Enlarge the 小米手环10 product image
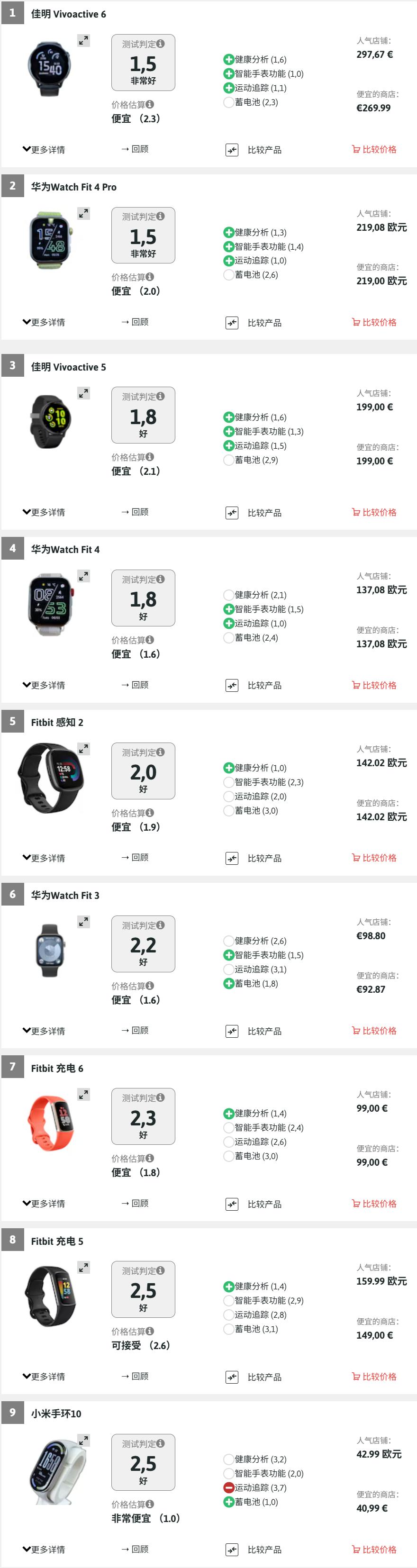Viewport: 417px width, 1568px height. tap(84, 1440)
